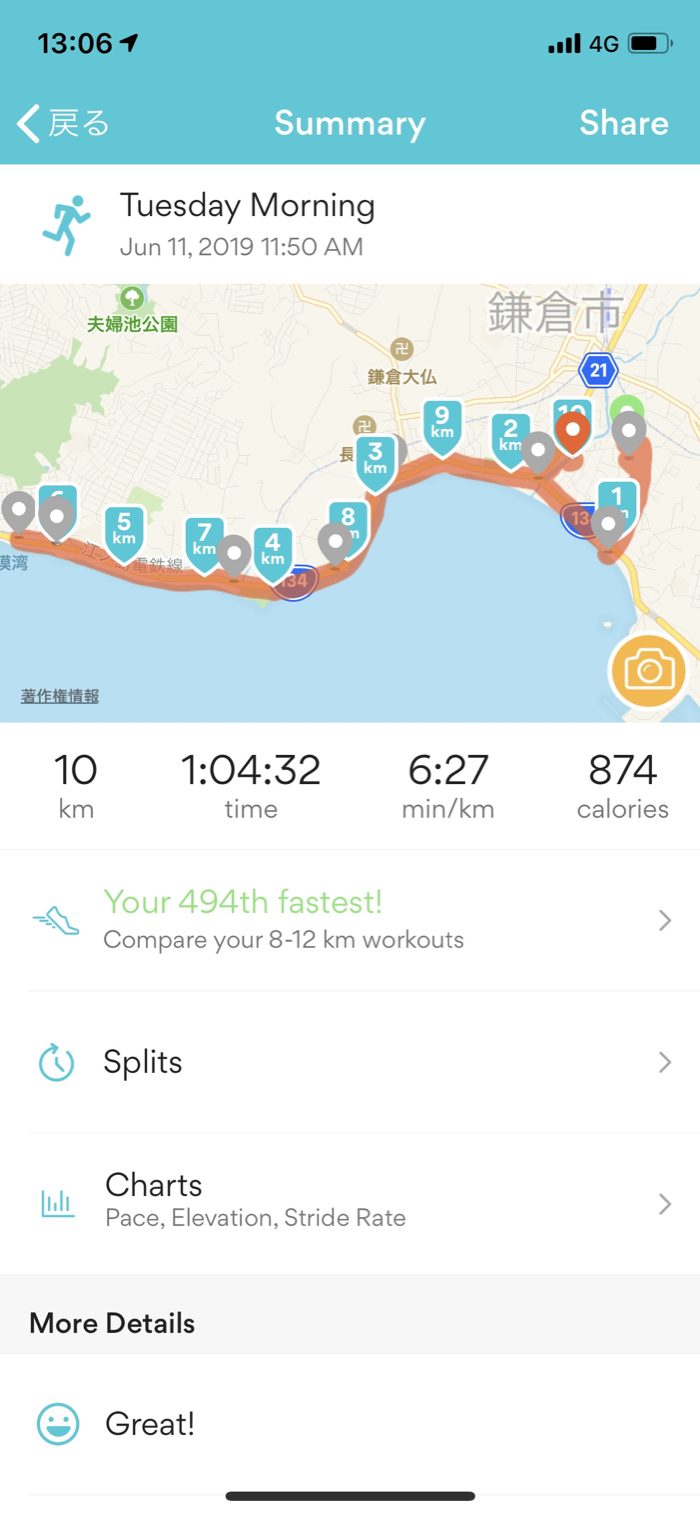Compare your 8-12 km workouts

pos(350,920)
